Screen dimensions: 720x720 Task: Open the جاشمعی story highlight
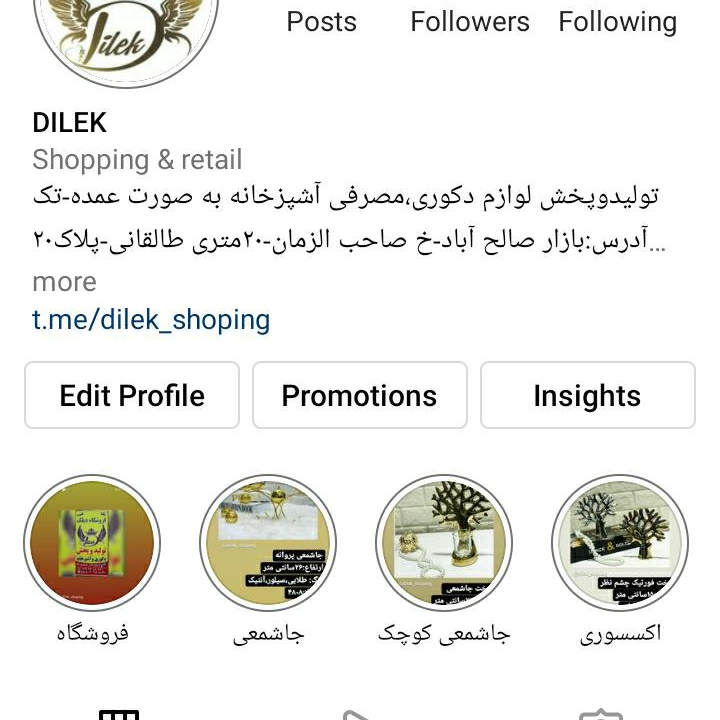pyautogui.click(x=268, y=543)
